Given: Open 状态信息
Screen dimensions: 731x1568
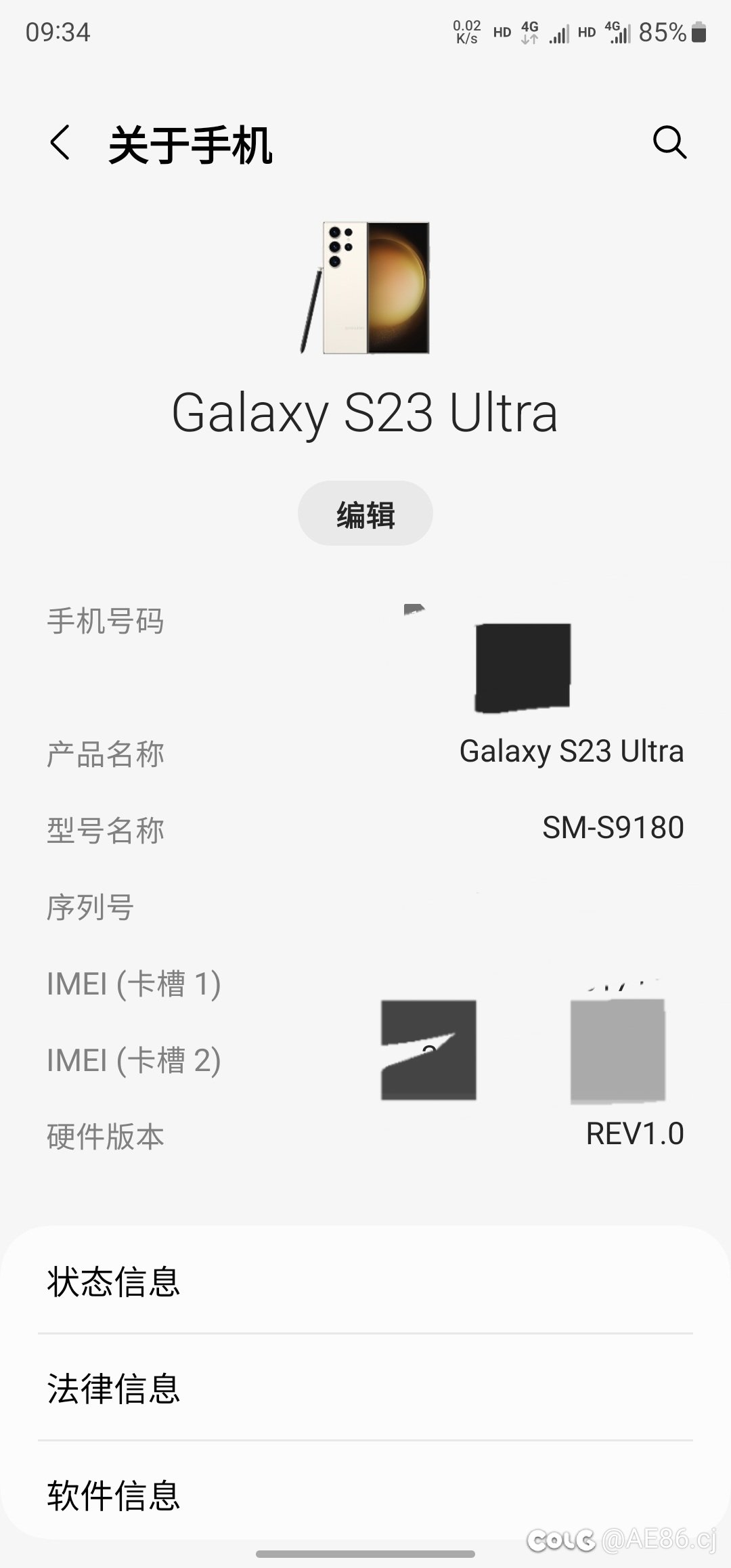Looking at the screenshot, I should click(365, 1280).
